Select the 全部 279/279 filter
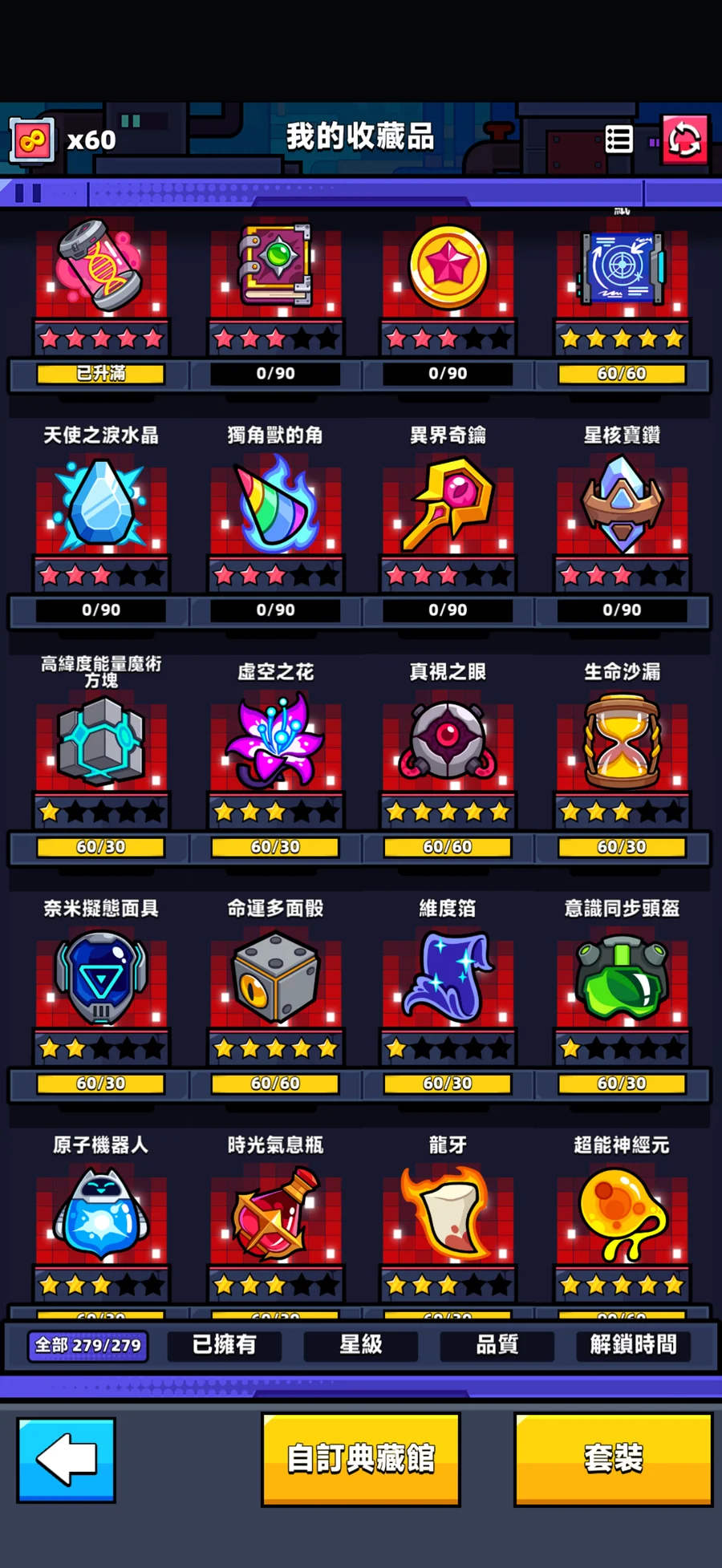 click(x=88, y=1345)
